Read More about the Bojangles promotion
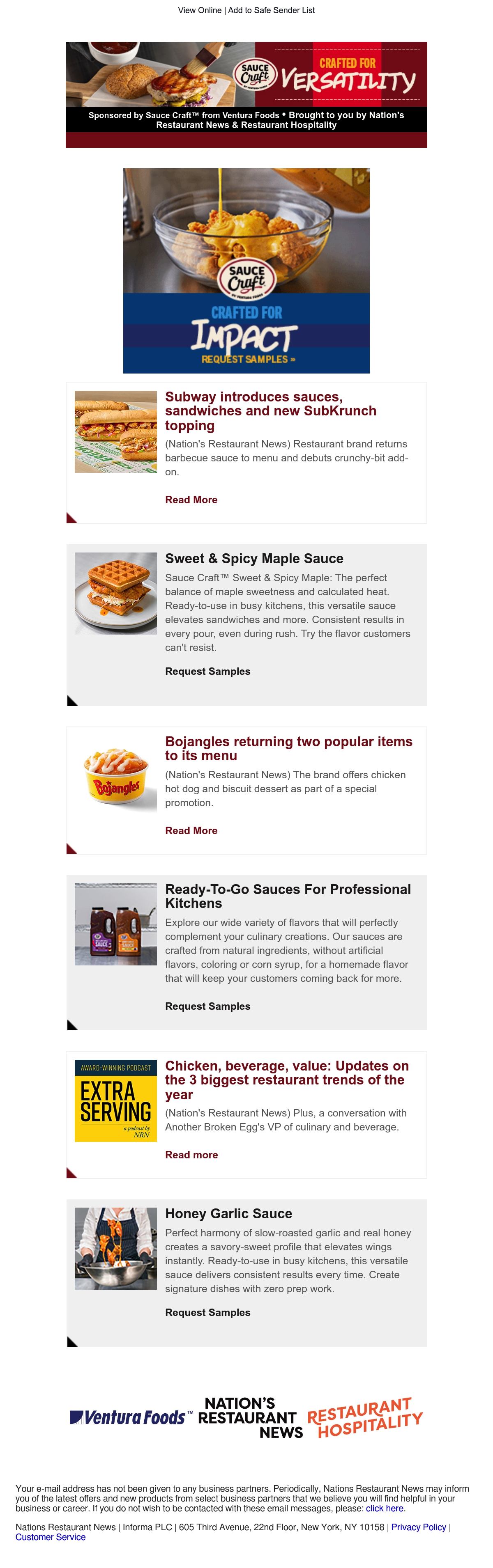 click(191, 831)
